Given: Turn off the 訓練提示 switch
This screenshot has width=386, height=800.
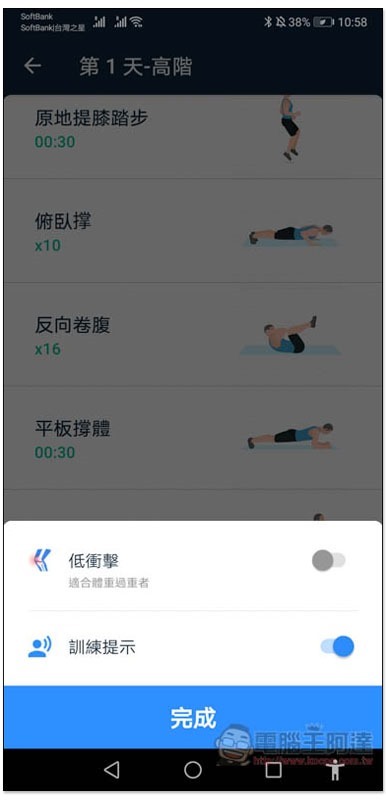Looking at the screenshot, I should click(337, 646).
